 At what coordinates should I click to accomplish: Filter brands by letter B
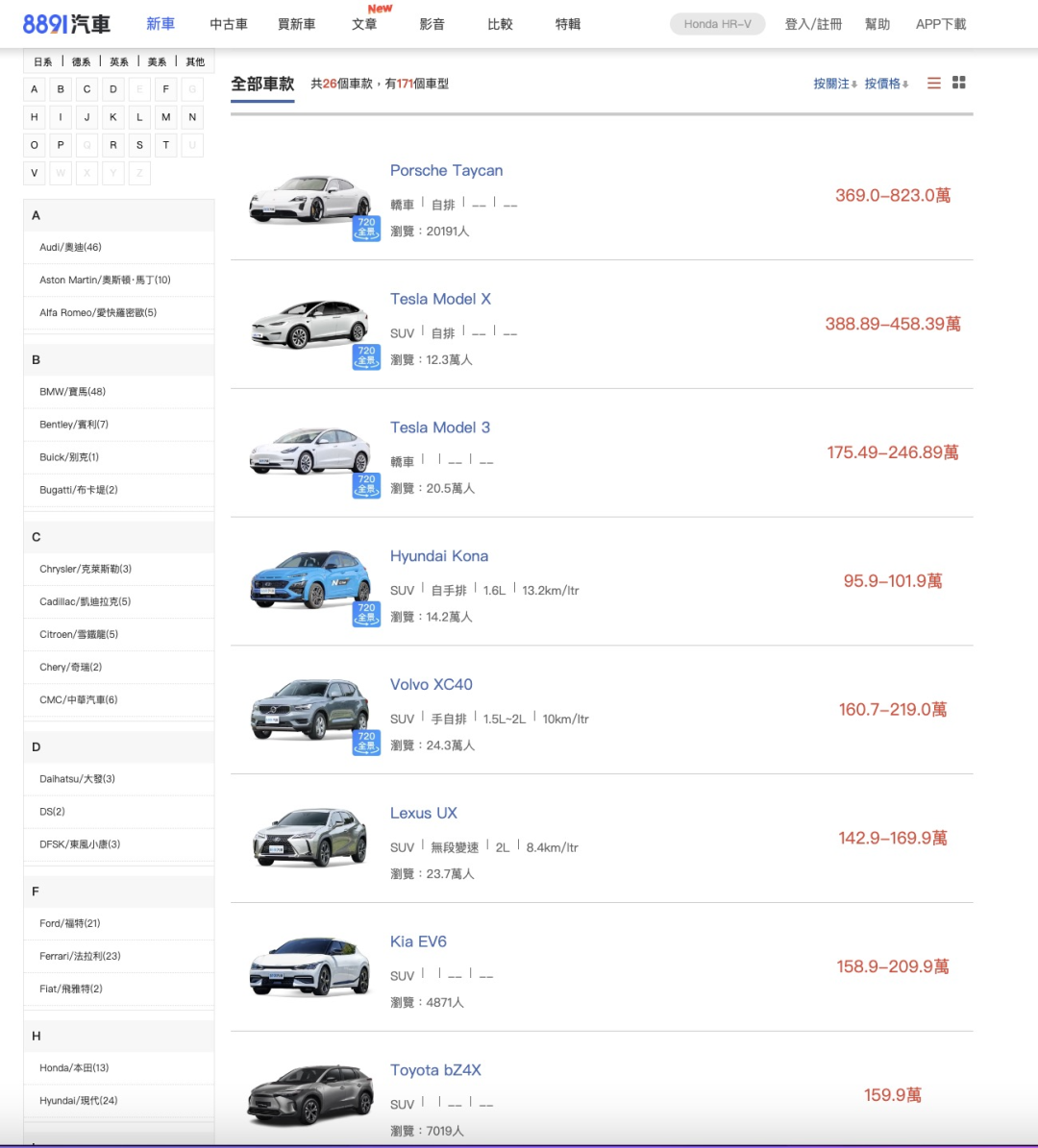tap(61, 89)
